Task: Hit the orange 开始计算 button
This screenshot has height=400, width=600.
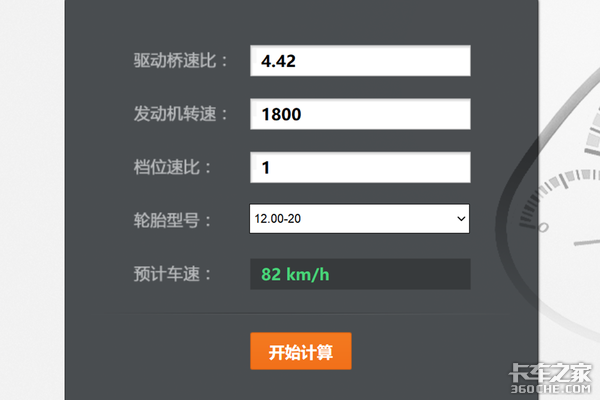Action: [301, 351]
